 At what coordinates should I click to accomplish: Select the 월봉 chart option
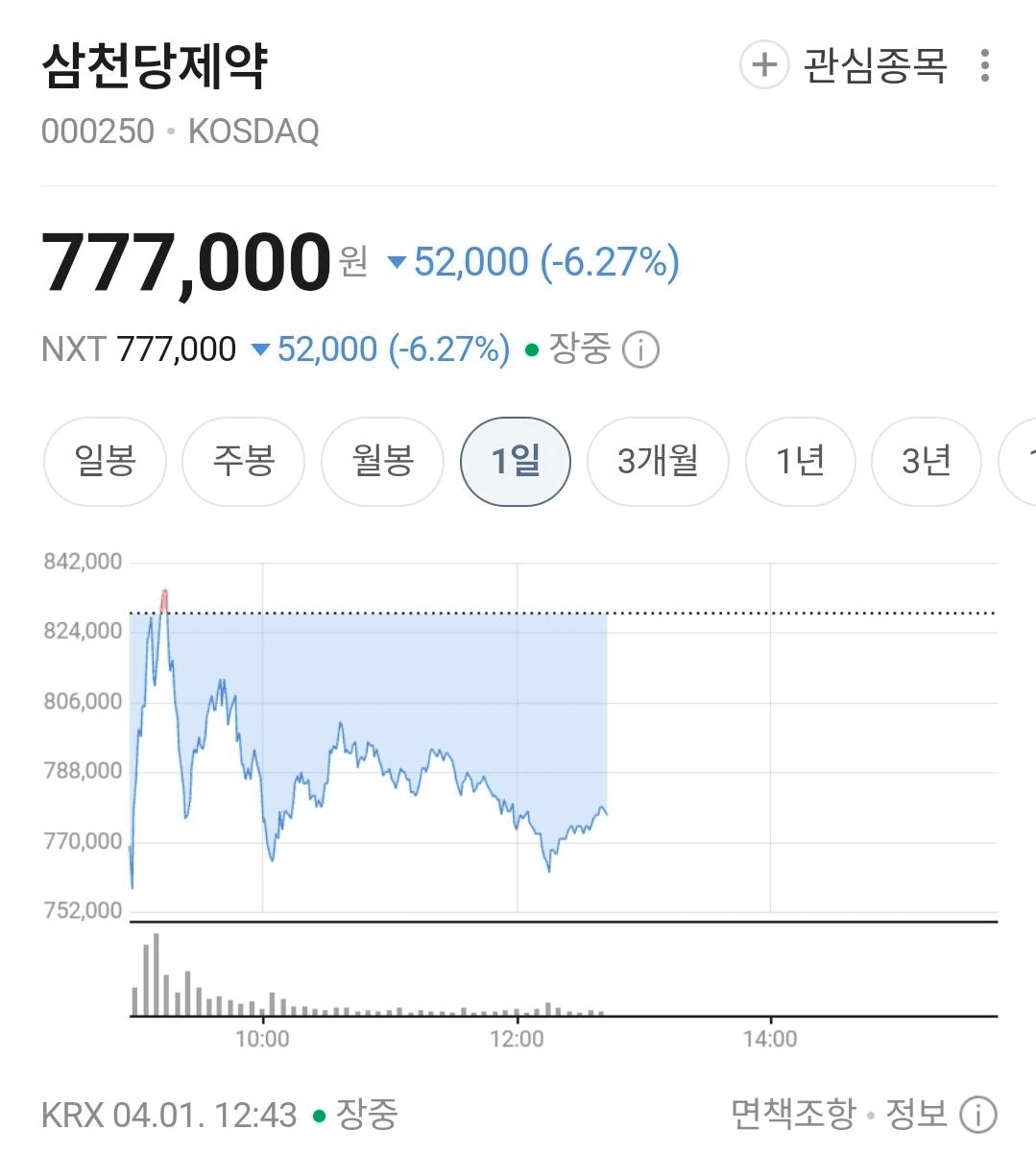382,462
